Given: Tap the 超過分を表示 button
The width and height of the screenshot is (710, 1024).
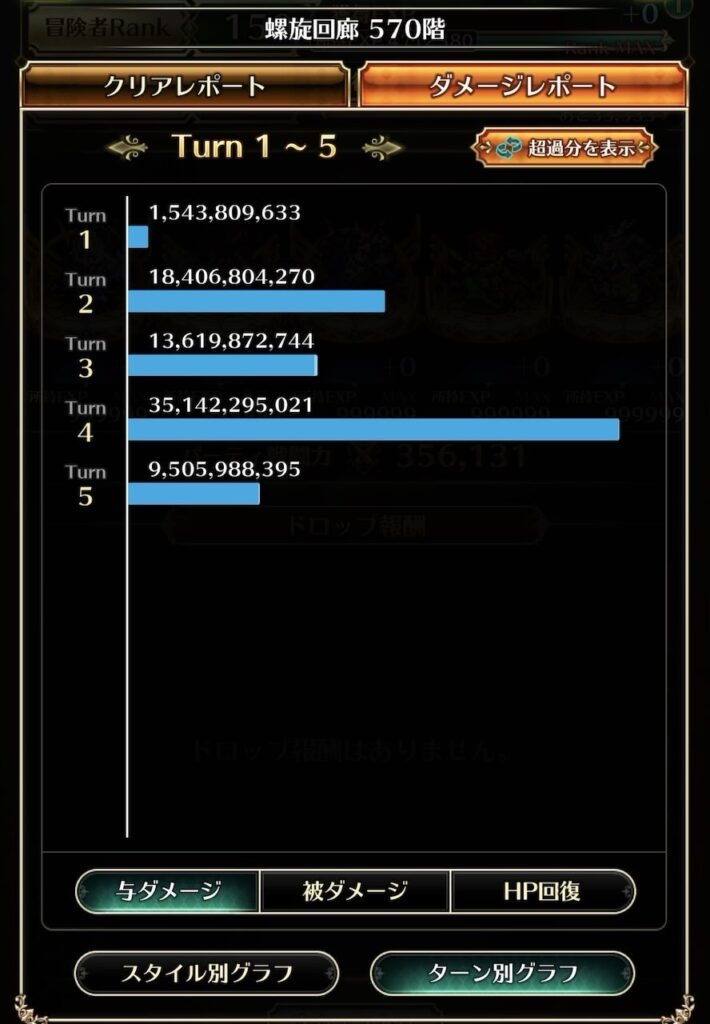Looking at the screenshot, I should coord(564,148).
